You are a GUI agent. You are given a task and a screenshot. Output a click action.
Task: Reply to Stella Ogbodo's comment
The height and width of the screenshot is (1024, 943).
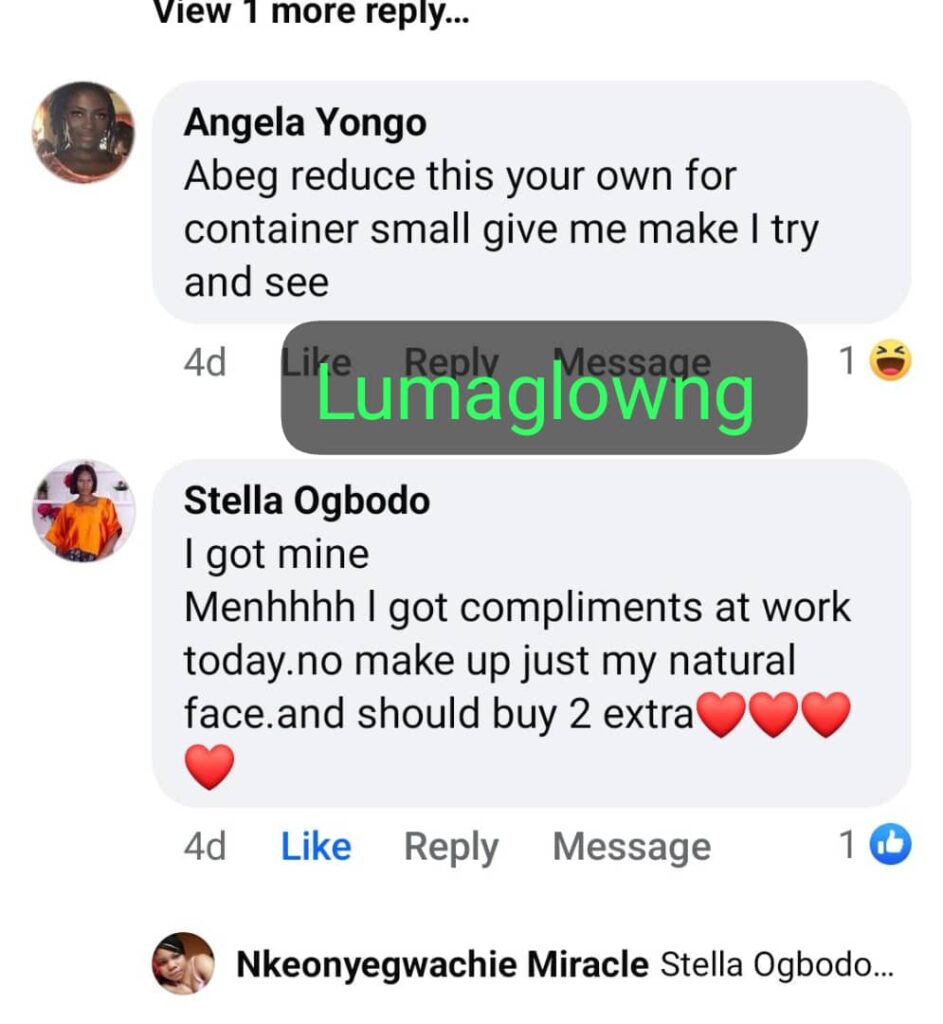coord(451,847)
